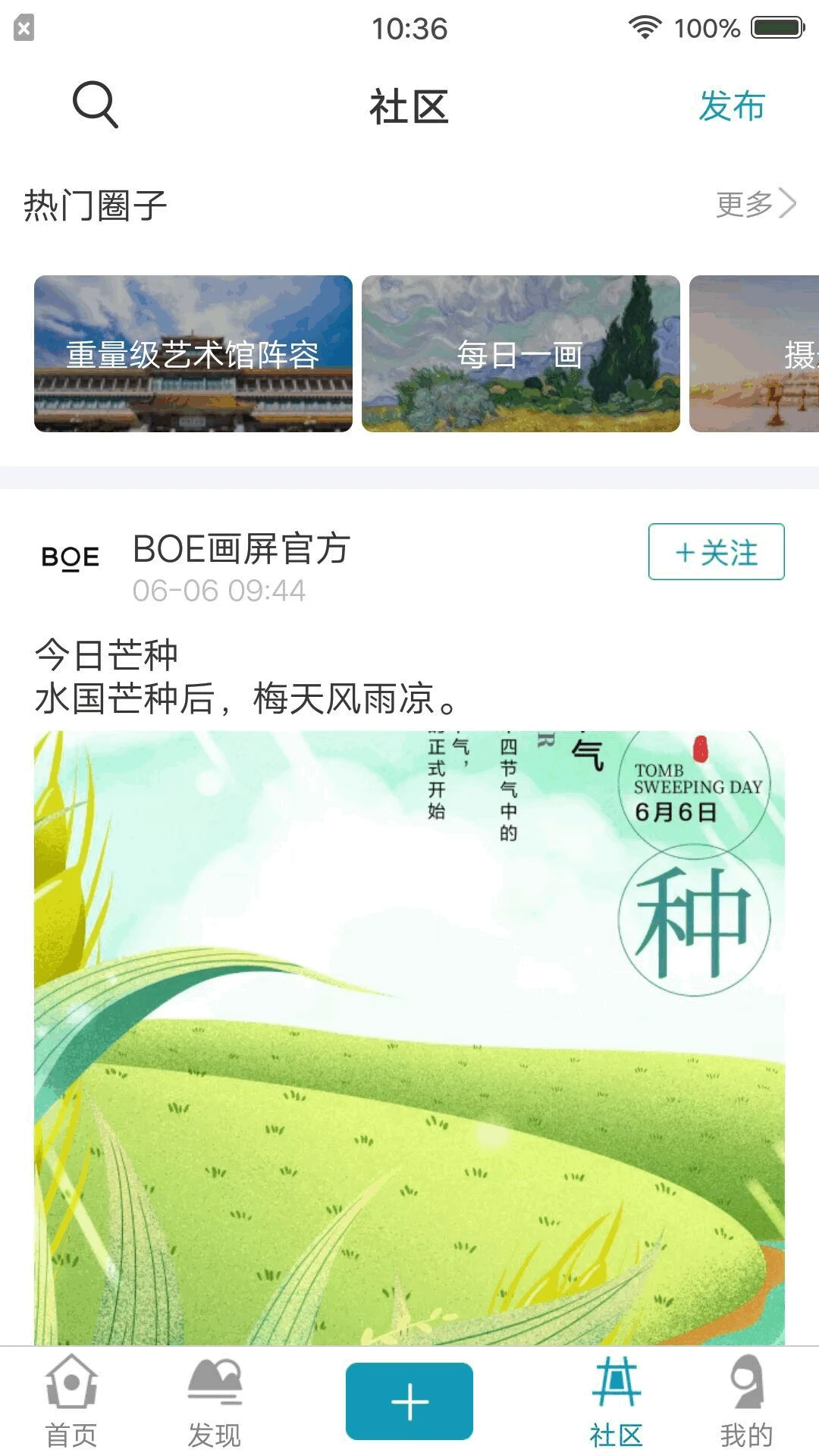Tap the X close button at top left
Screen dimensions: 819x1456
pyautogui.click(x=21, y=29)
